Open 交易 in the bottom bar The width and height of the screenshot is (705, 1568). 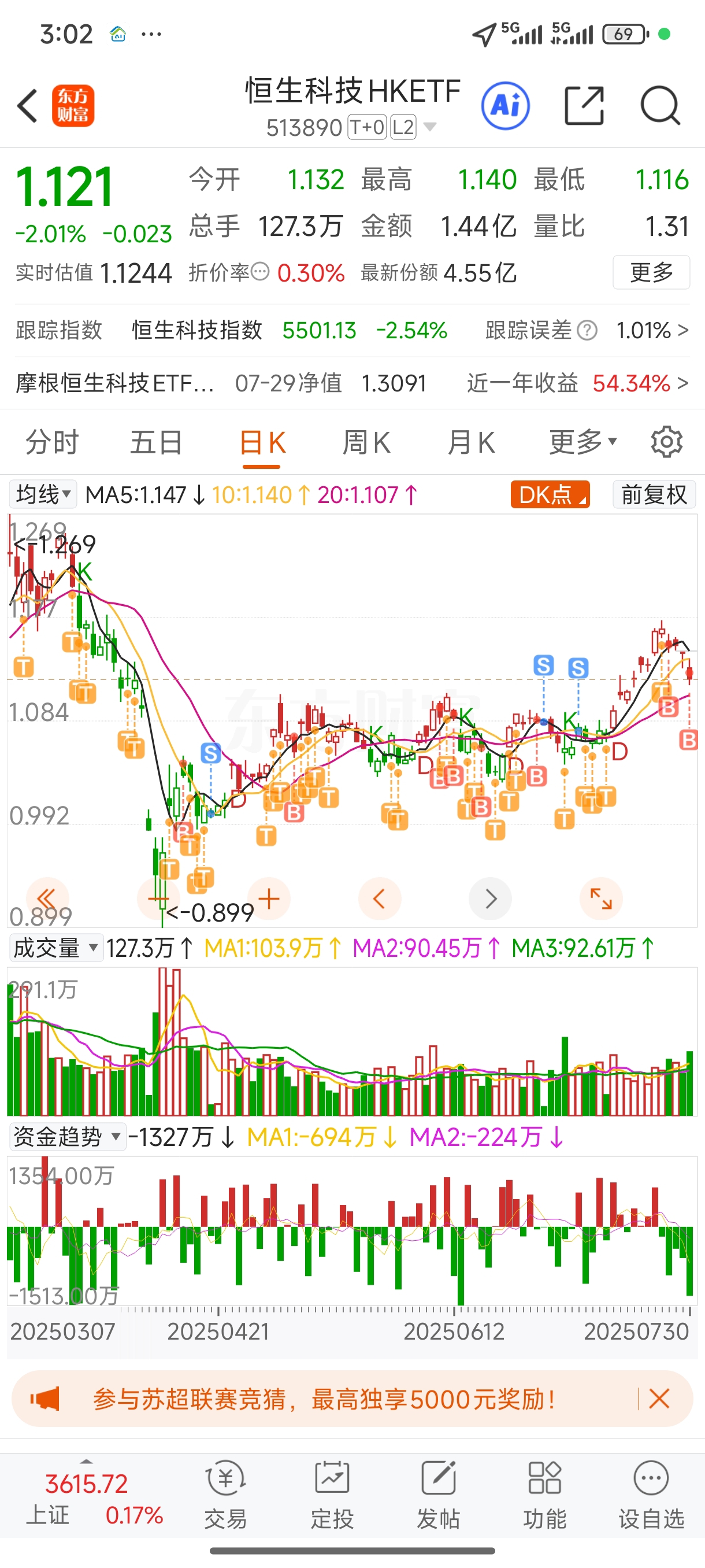coord(226,1496)
